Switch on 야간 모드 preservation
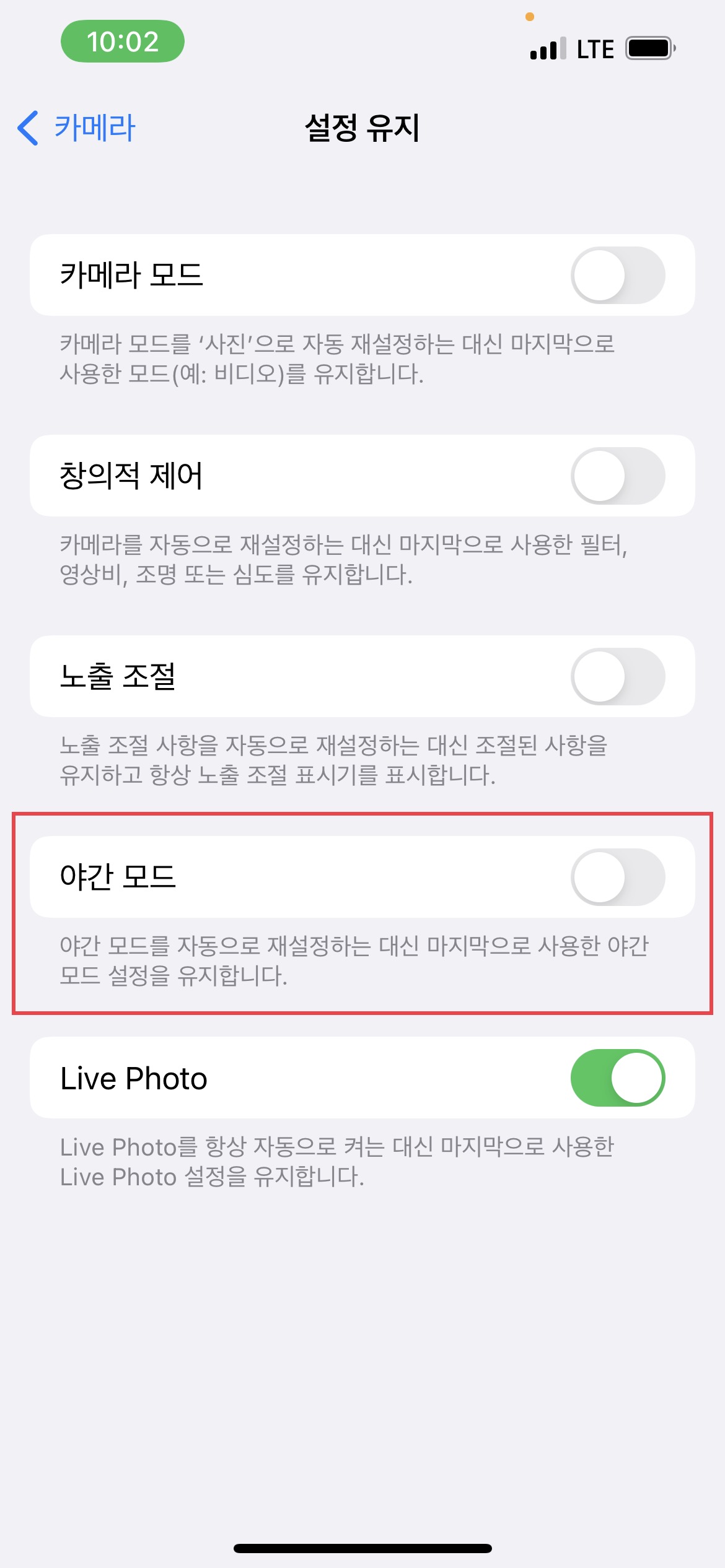Viewport: 725px width, 1568px height. [x=617, y=877]
